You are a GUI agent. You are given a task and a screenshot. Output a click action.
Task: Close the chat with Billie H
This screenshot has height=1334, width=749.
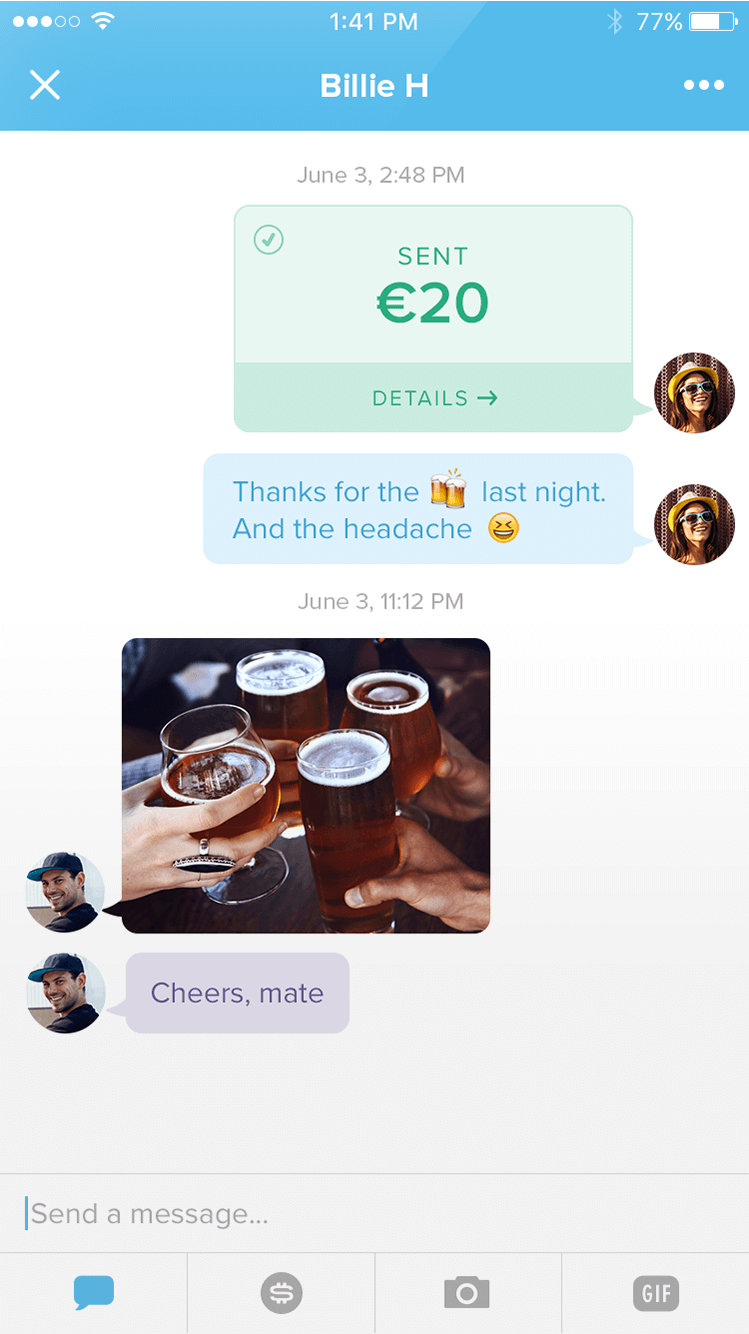(45, 86)
